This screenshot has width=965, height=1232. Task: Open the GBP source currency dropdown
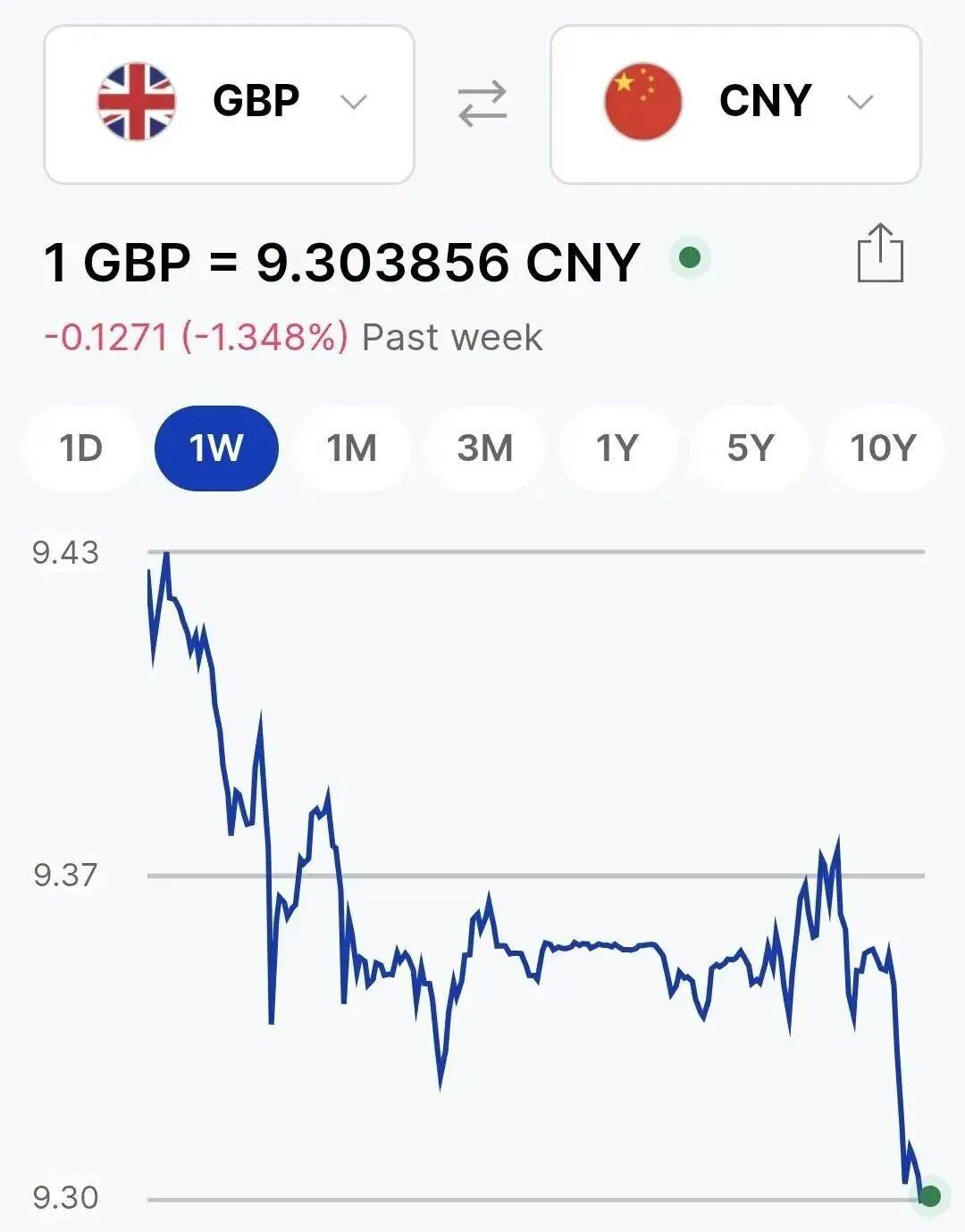tap(229, 103)
